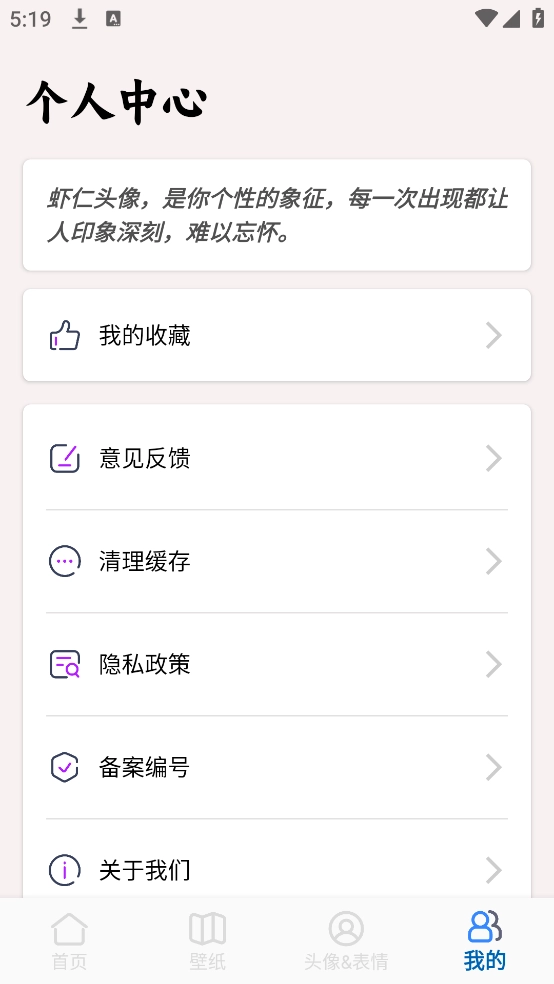Open 我的收藏 favorites row
Screen dimensions: 554x984
277,335
